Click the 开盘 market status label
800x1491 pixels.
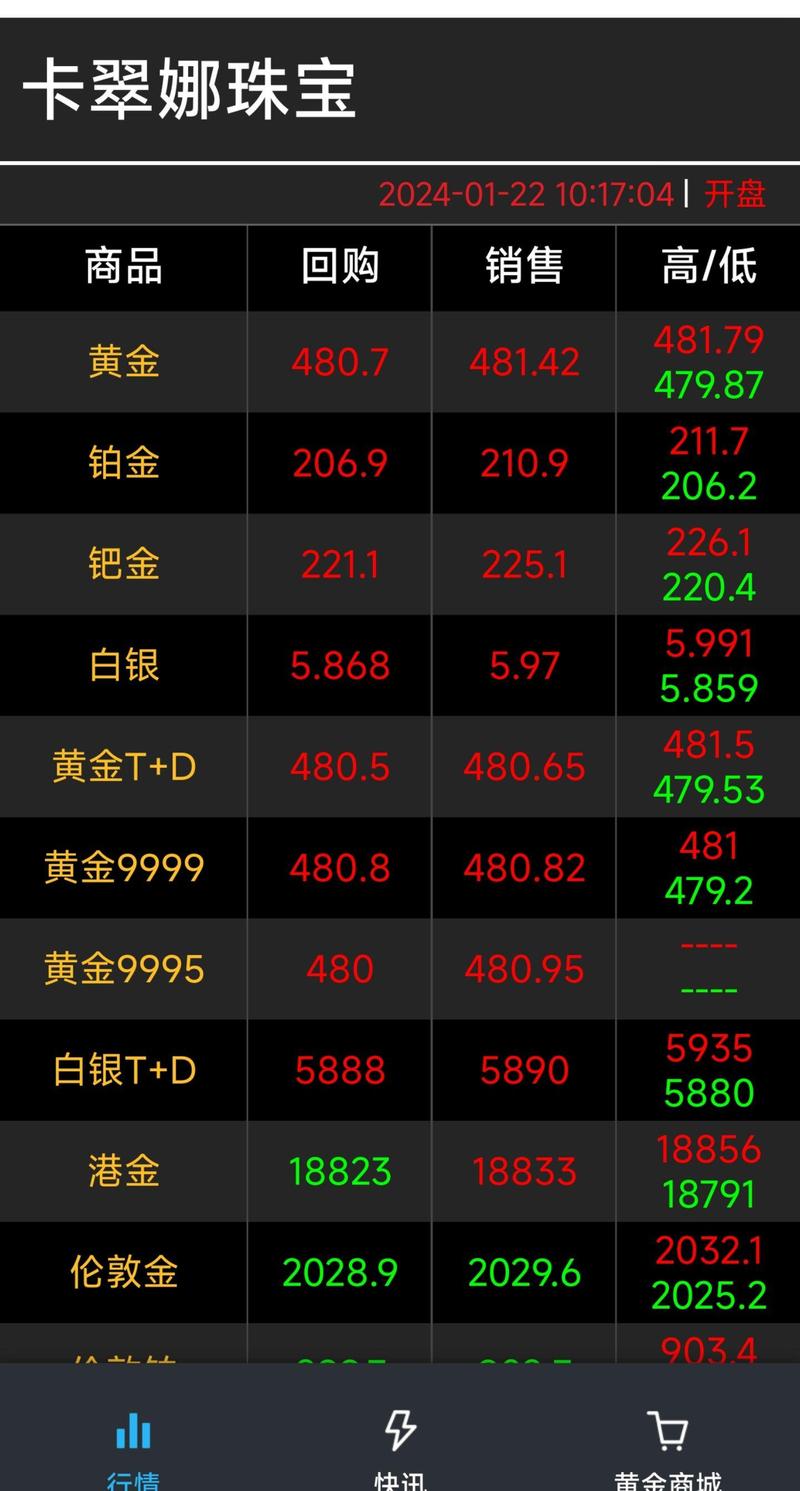737,195
